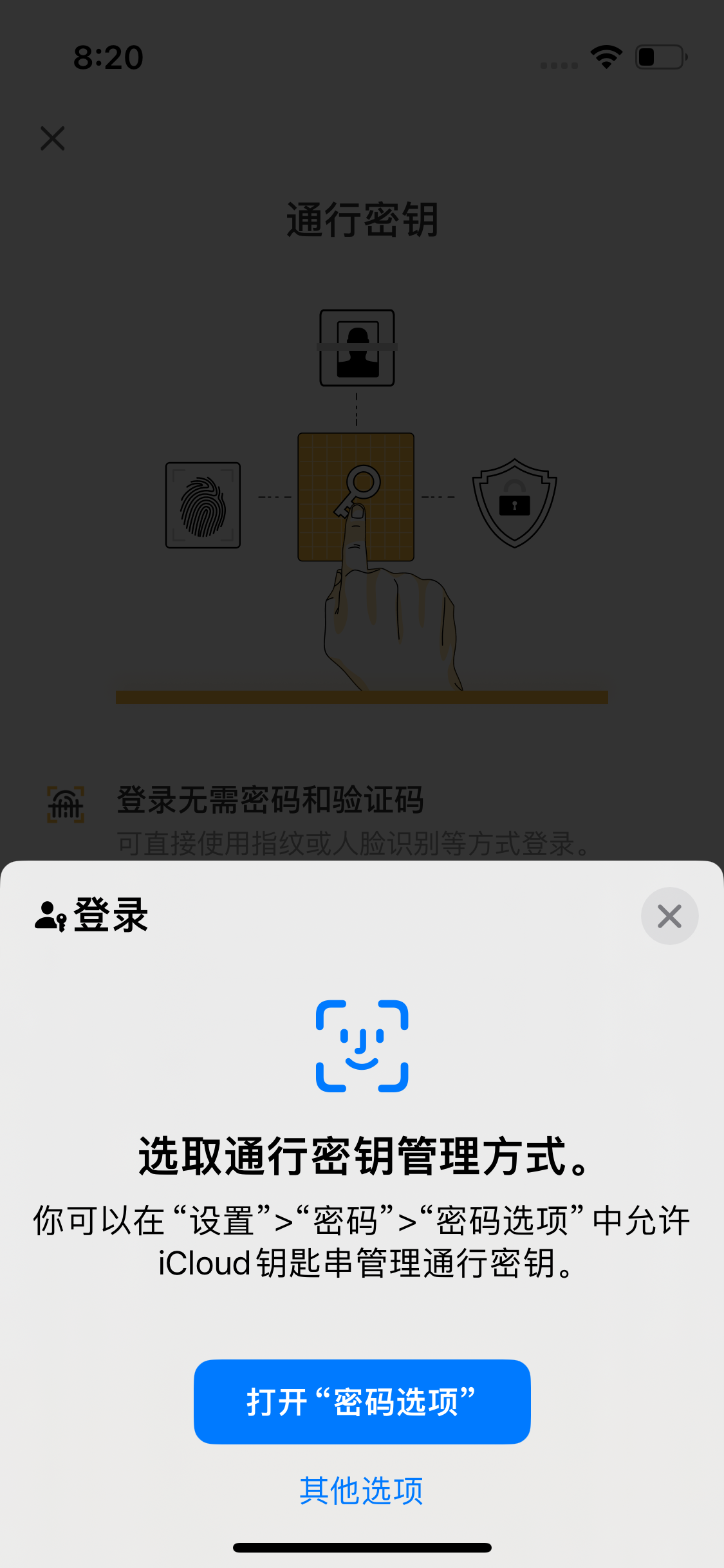Dismiss the 登录 passkey sheet
724x1568 pixels.
669,916
